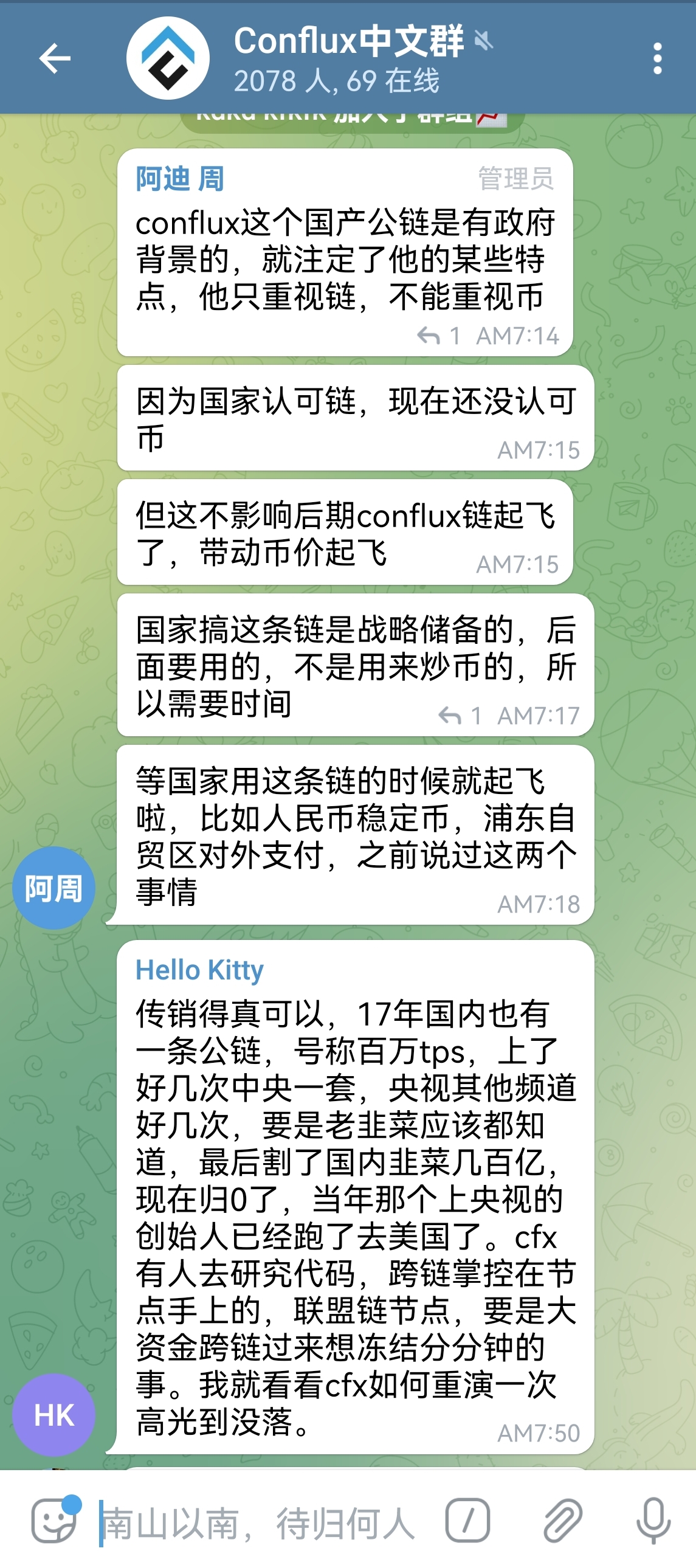696x1568 pixels.
Task: Attach a file with the paperclip
Action: tap(562, 1521)
